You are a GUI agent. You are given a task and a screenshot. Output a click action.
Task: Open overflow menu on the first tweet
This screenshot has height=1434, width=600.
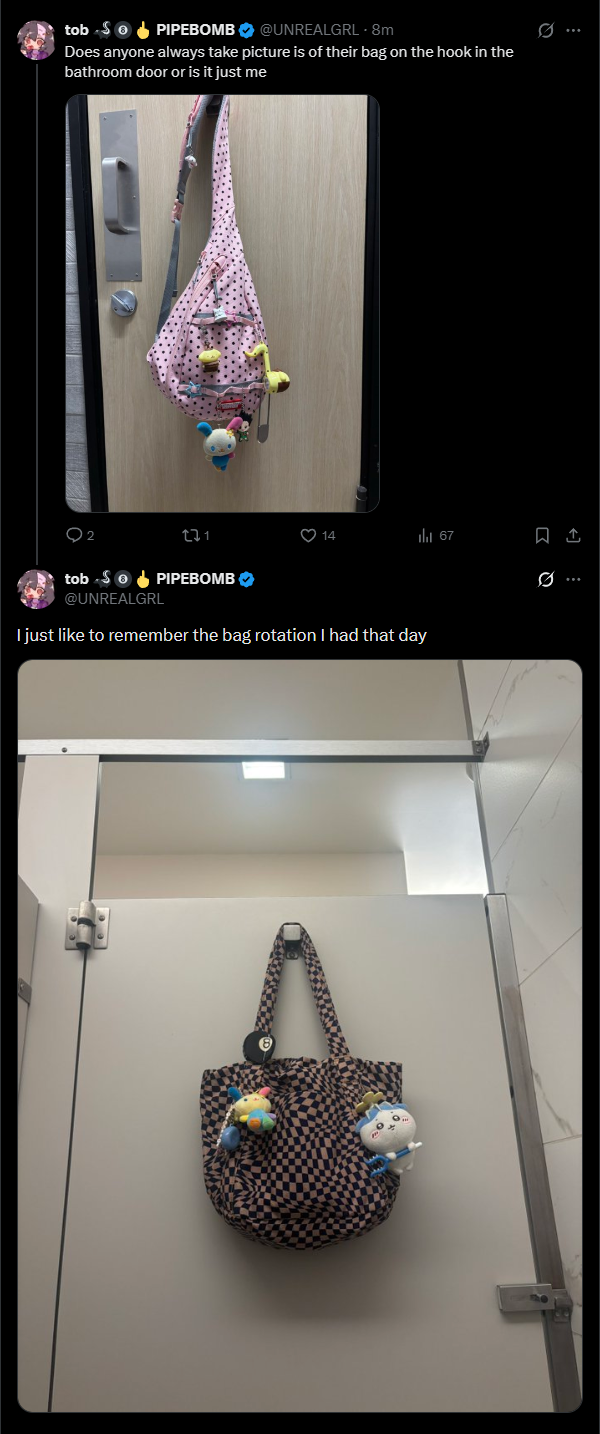click(x=573, y=30)
